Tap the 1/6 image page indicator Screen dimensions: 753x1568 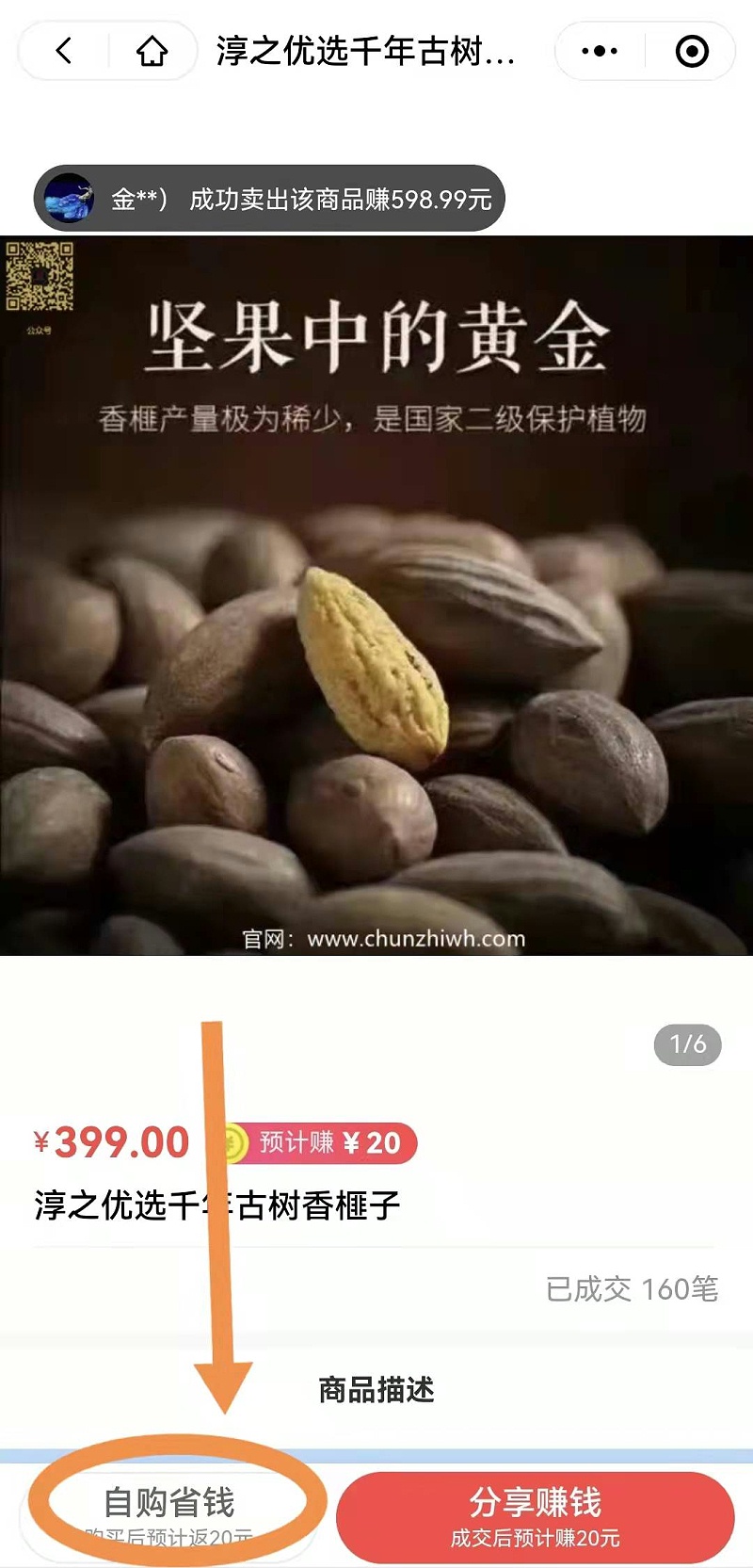[x=687, y=1044]
